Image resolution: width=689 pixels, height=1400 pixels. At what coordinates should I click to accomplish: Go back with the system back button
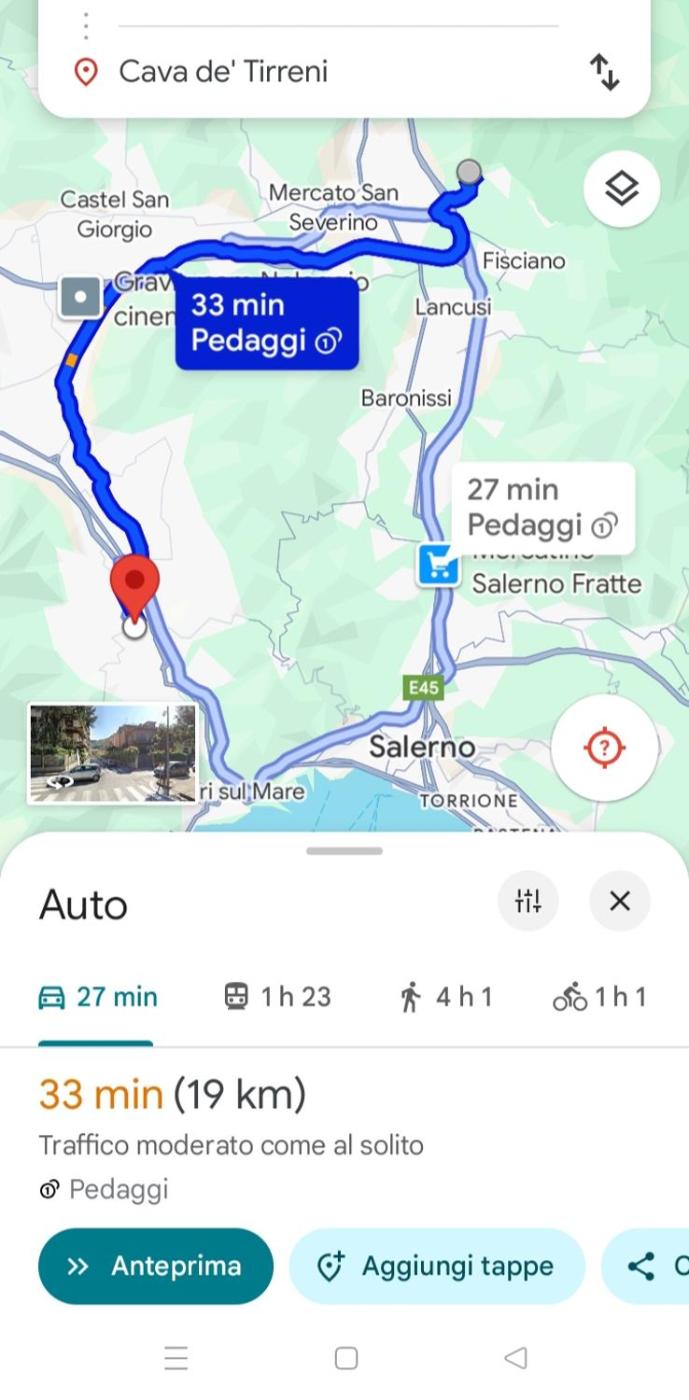point(516,1358)
